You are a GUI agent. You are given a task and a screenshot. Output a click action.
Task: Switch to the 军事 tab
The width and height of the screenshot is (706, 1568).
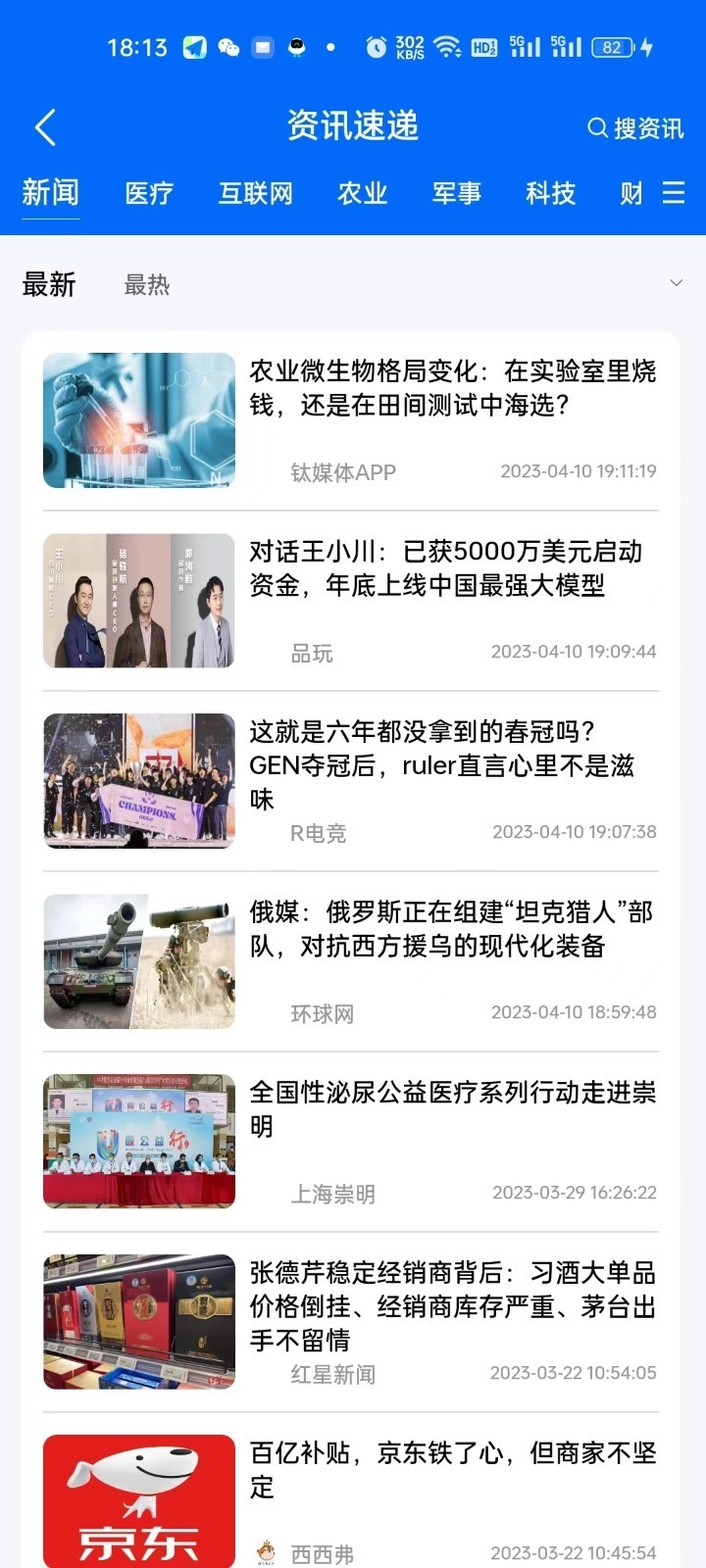(455, 193)
